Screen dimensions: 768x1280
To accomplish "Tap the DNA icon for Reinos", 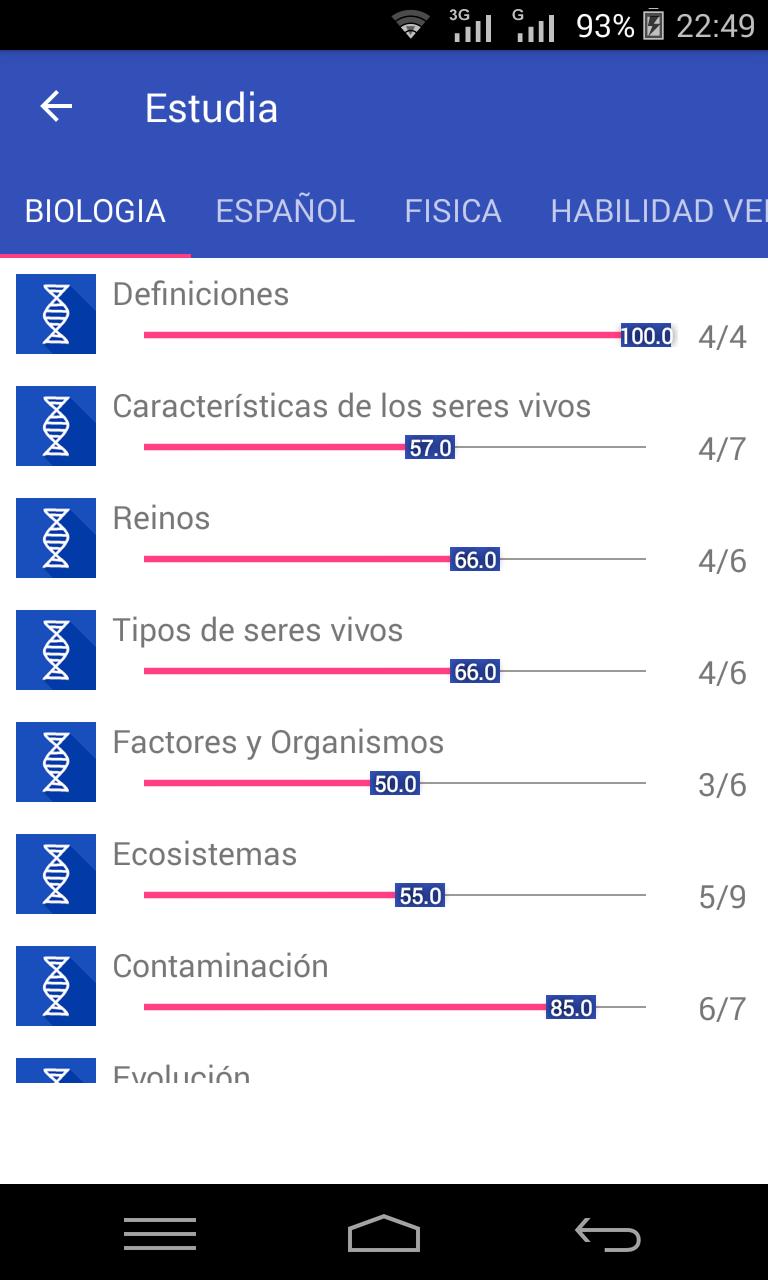I will pyautogui.click(x=55, y=538).
